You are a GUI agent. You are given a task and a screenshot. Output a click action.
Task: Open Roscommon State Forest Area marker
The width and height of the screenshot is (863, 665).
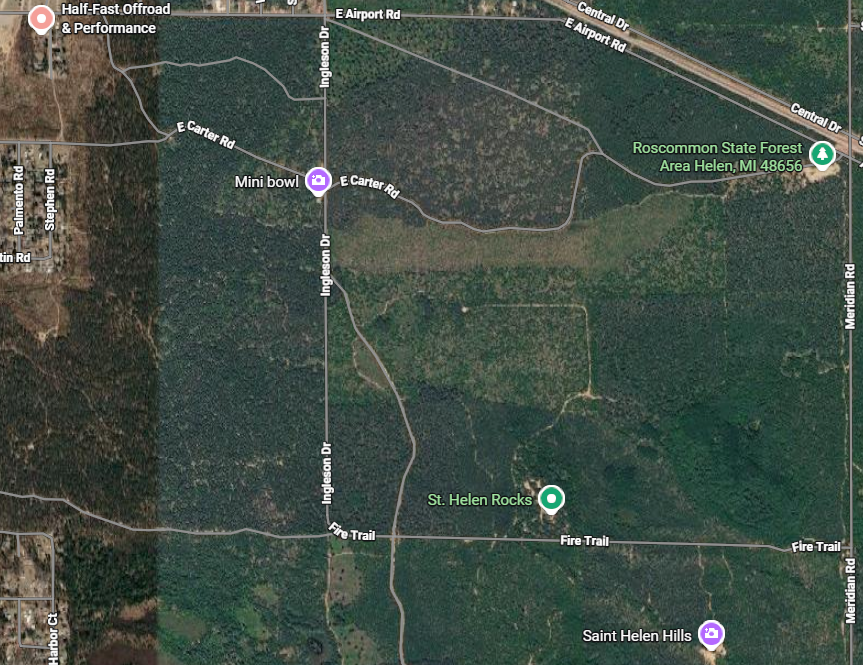[x=822, y=154]
